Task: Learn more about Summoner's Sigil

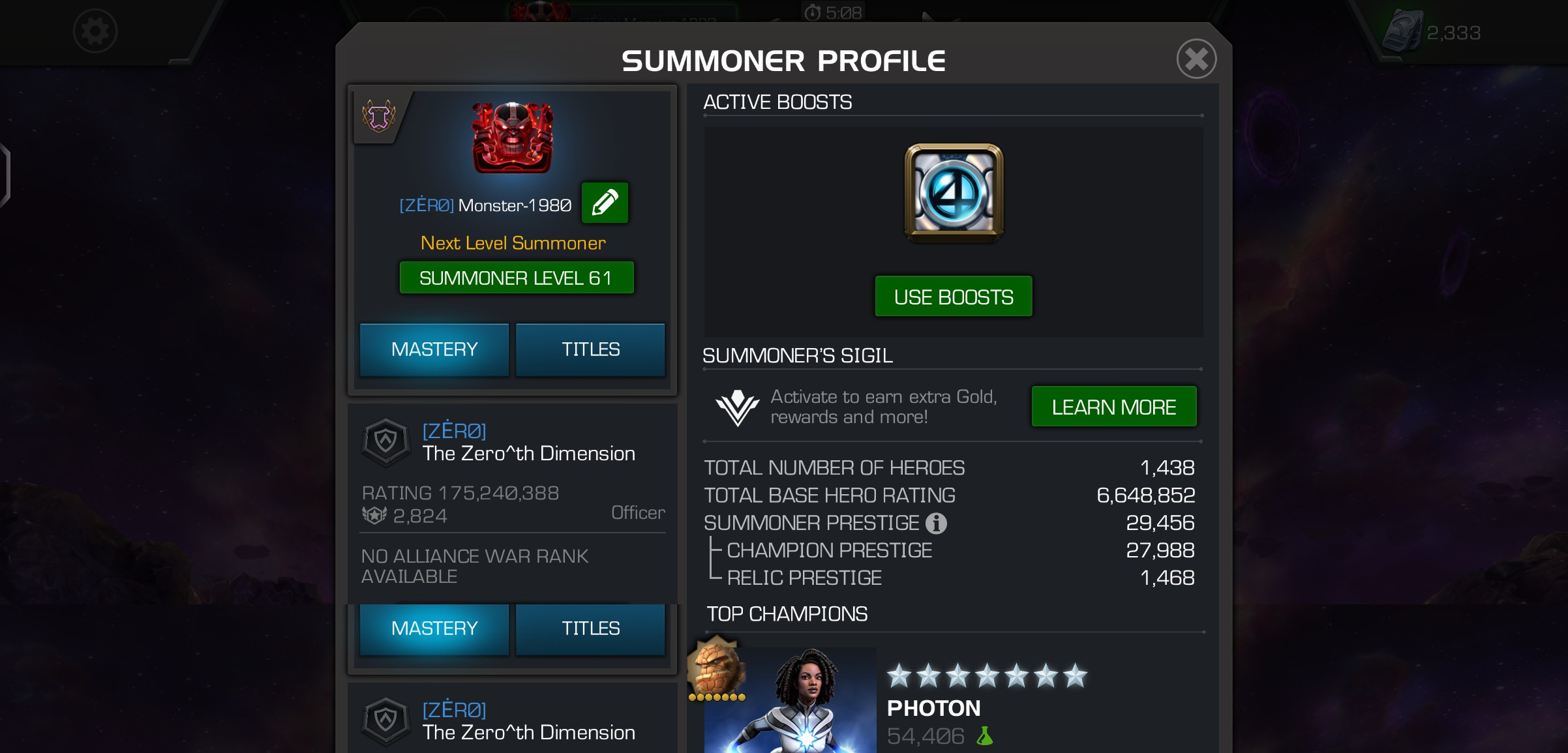Action: [1113, 407]
